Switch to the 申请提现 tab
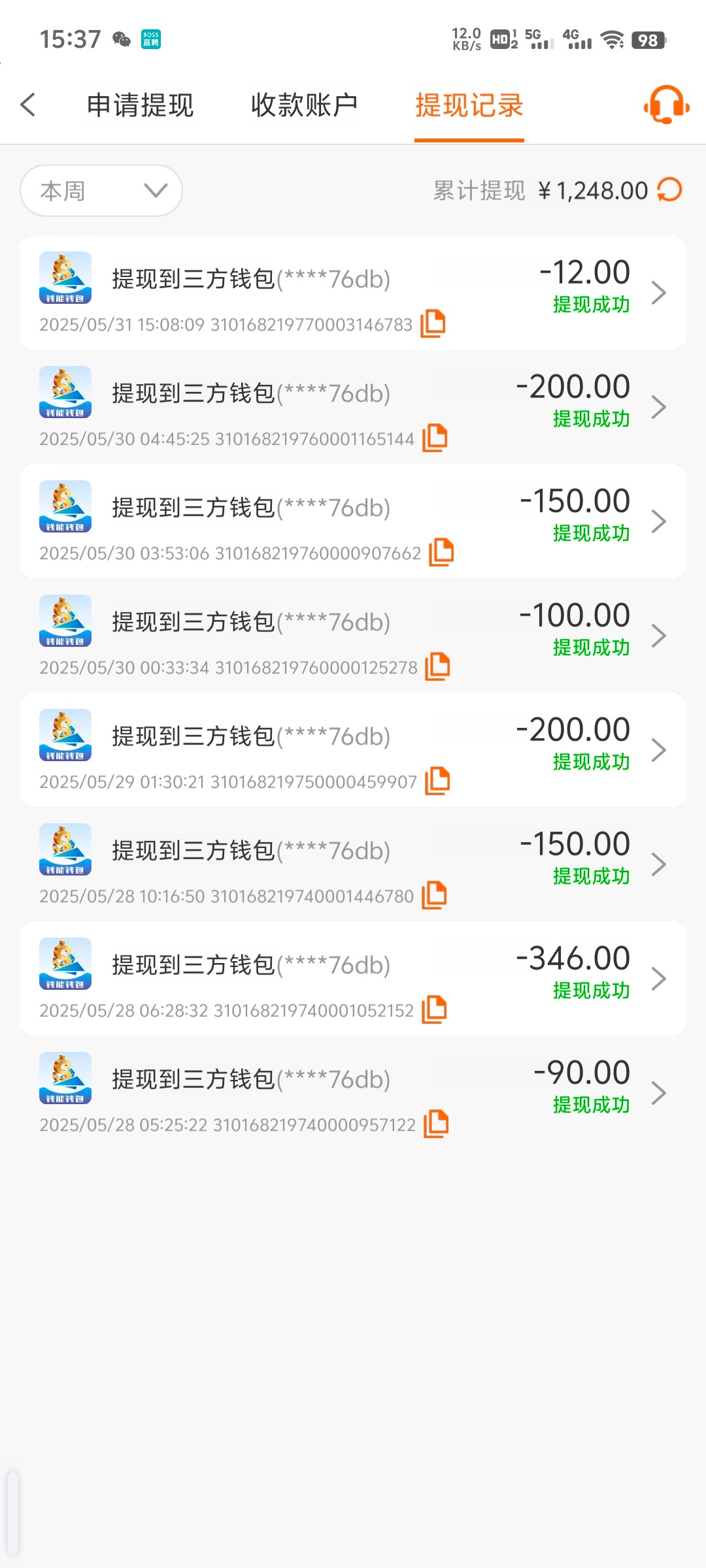 point(140,105)
